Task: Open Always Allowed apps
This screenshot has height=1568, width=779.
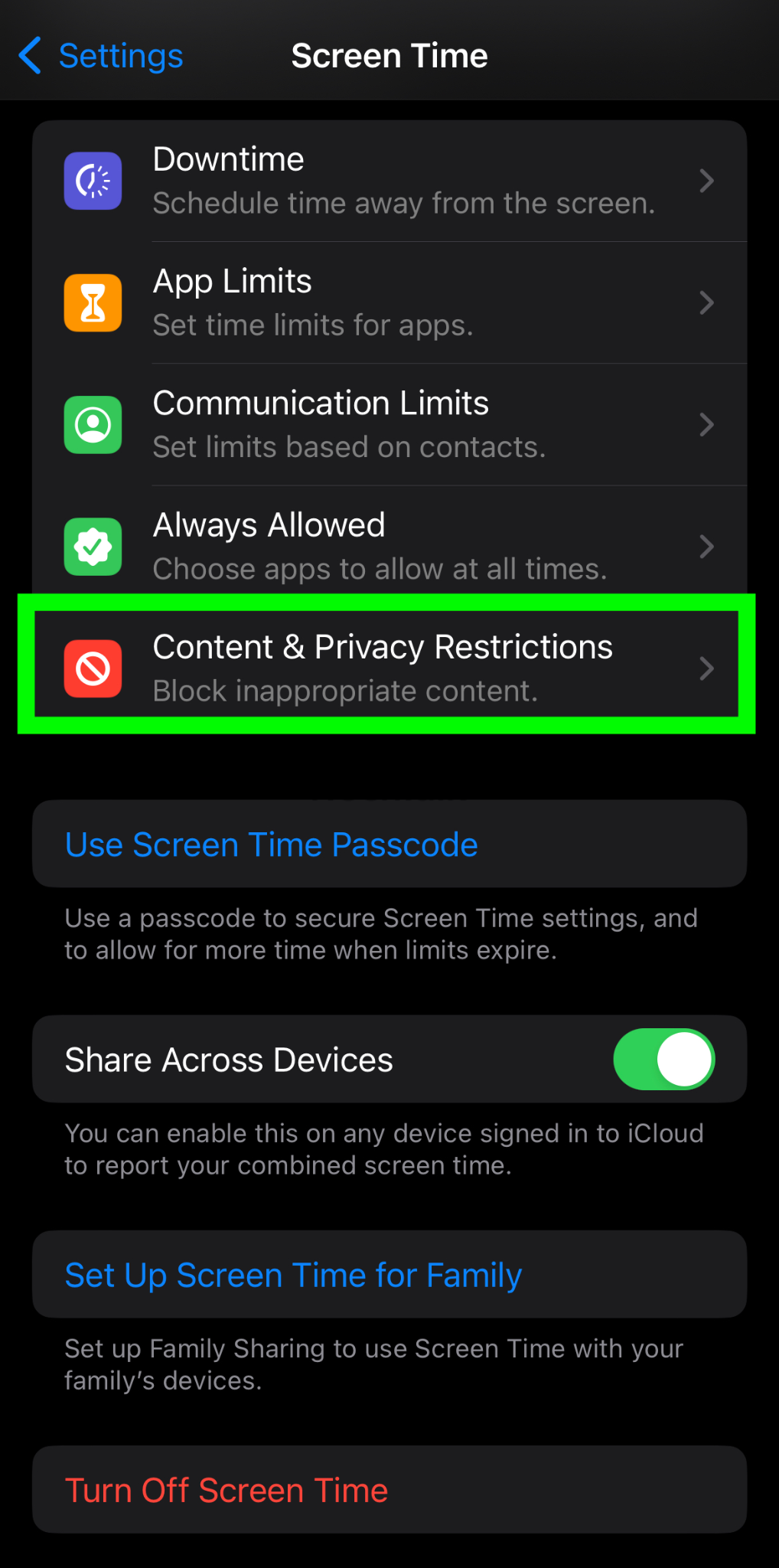Action: coord(389,547)
